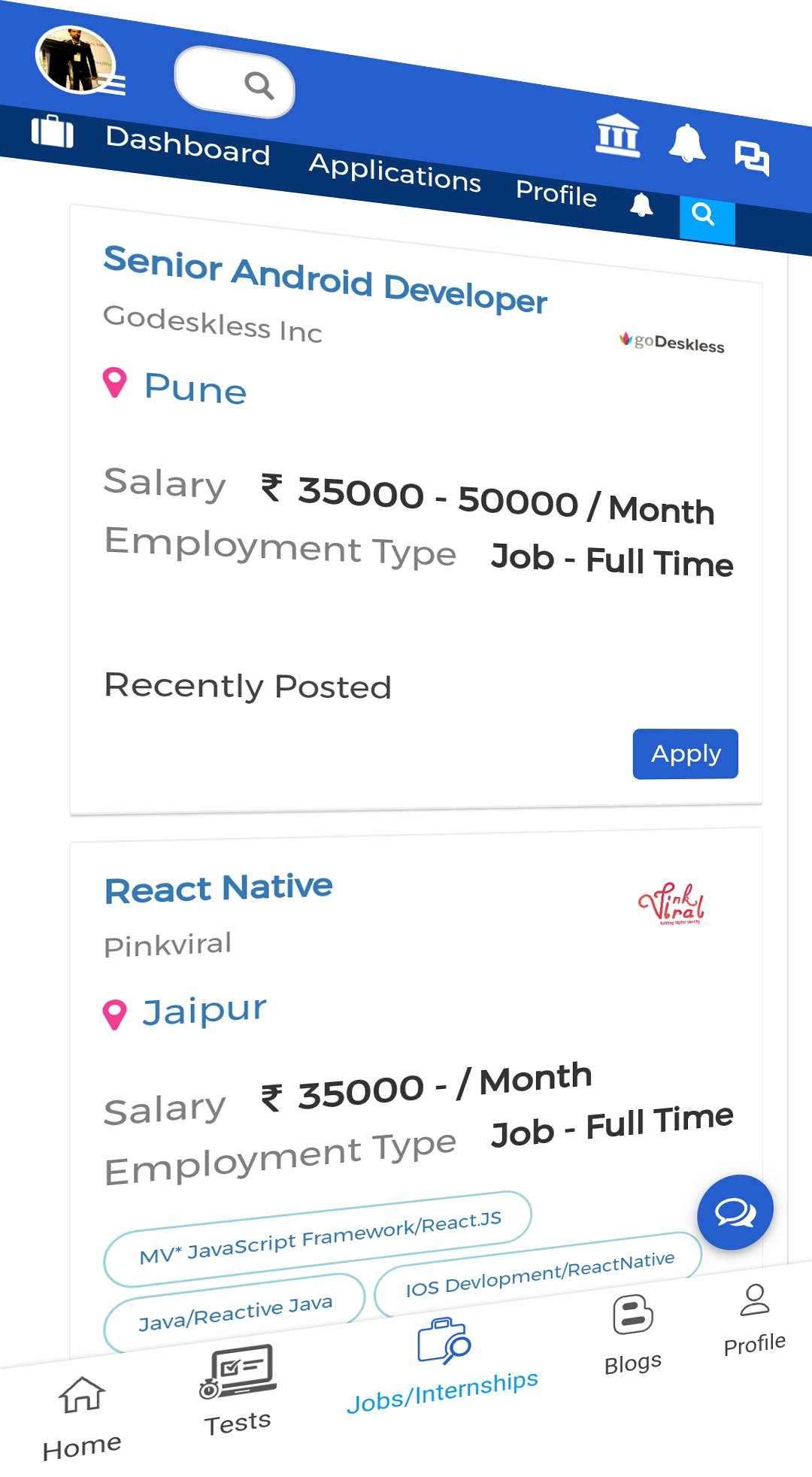812x1477 pixels.
Task: Tap the rounded search box
Action: (235, 83)
